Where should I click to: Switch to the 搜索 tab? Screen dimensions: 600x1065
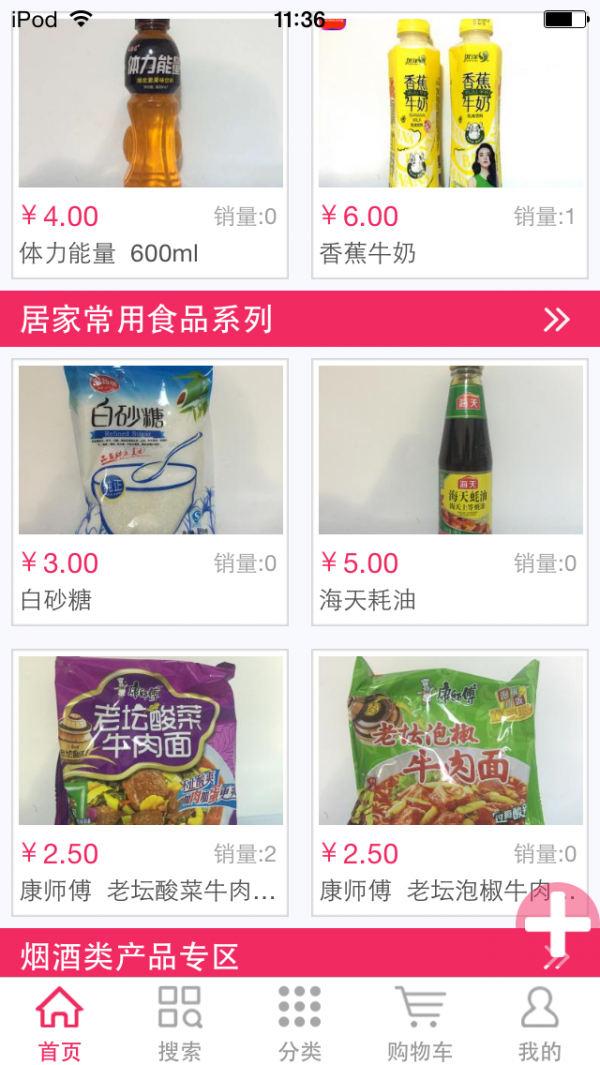click(x=180, y=1023)
